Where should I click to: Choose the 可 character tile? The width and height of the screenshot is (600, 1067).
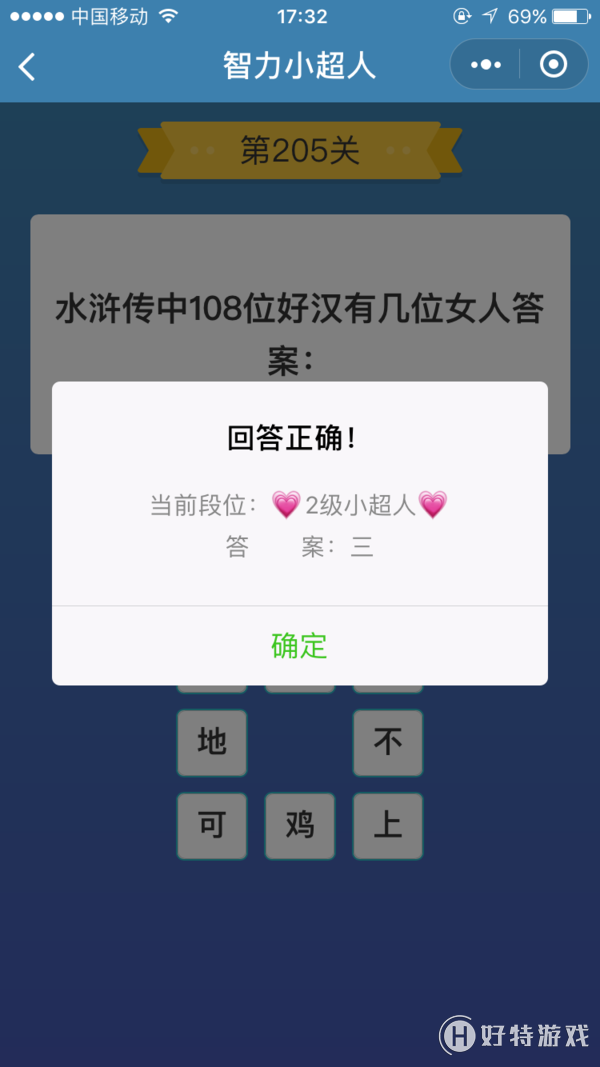212,825
